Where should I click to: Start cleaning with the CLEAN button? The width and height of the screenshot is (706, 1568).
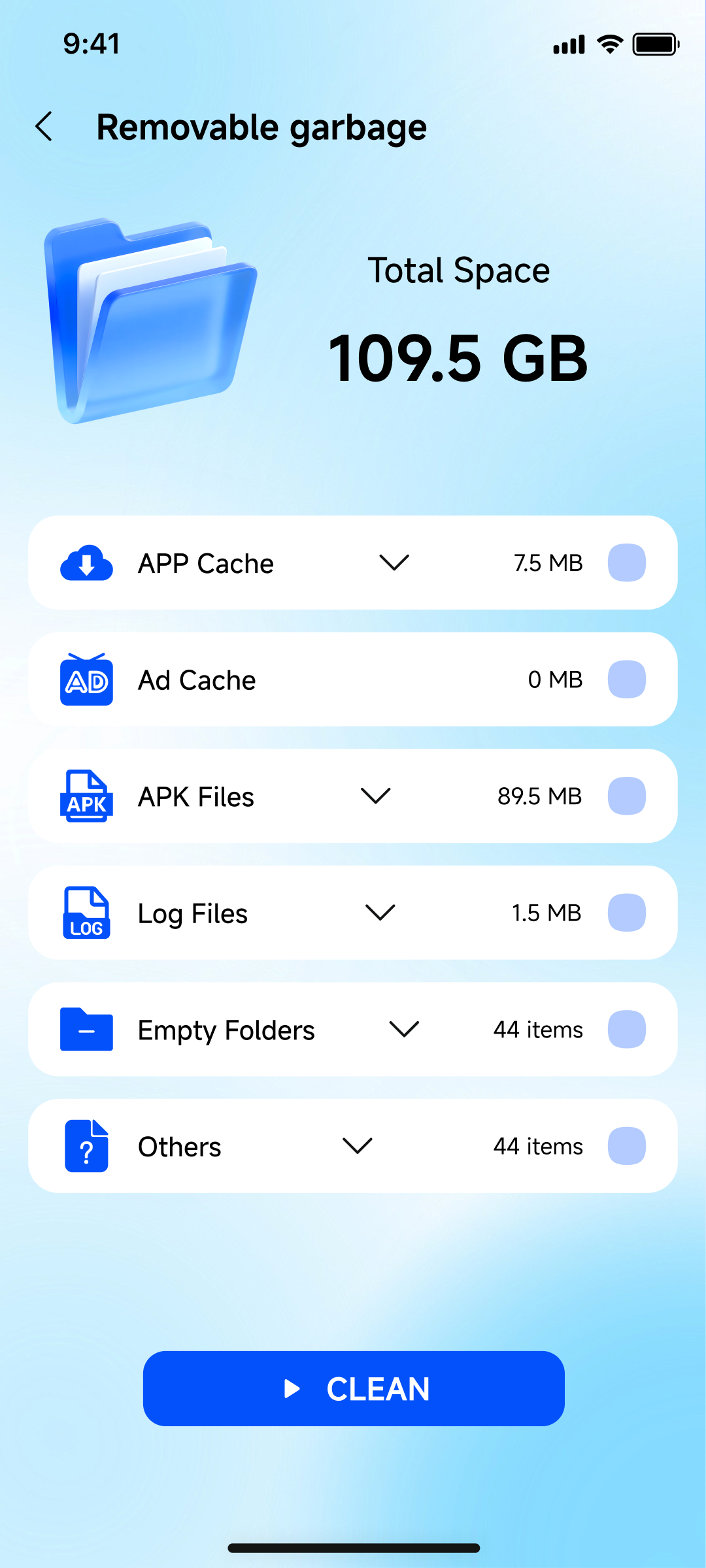click(354, 1388)
